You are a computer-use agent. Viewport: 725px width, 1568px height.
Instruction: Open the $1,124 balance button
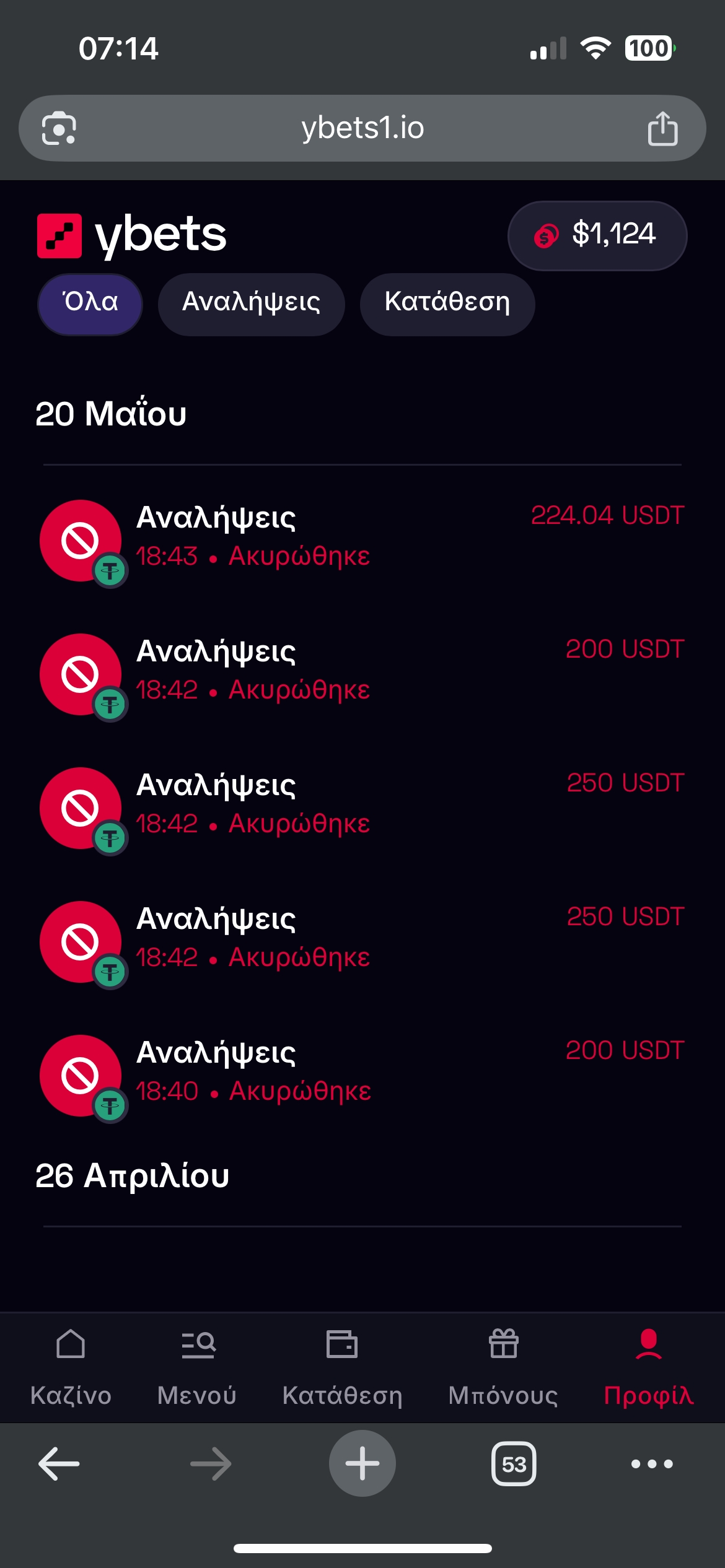coord(597,235)
